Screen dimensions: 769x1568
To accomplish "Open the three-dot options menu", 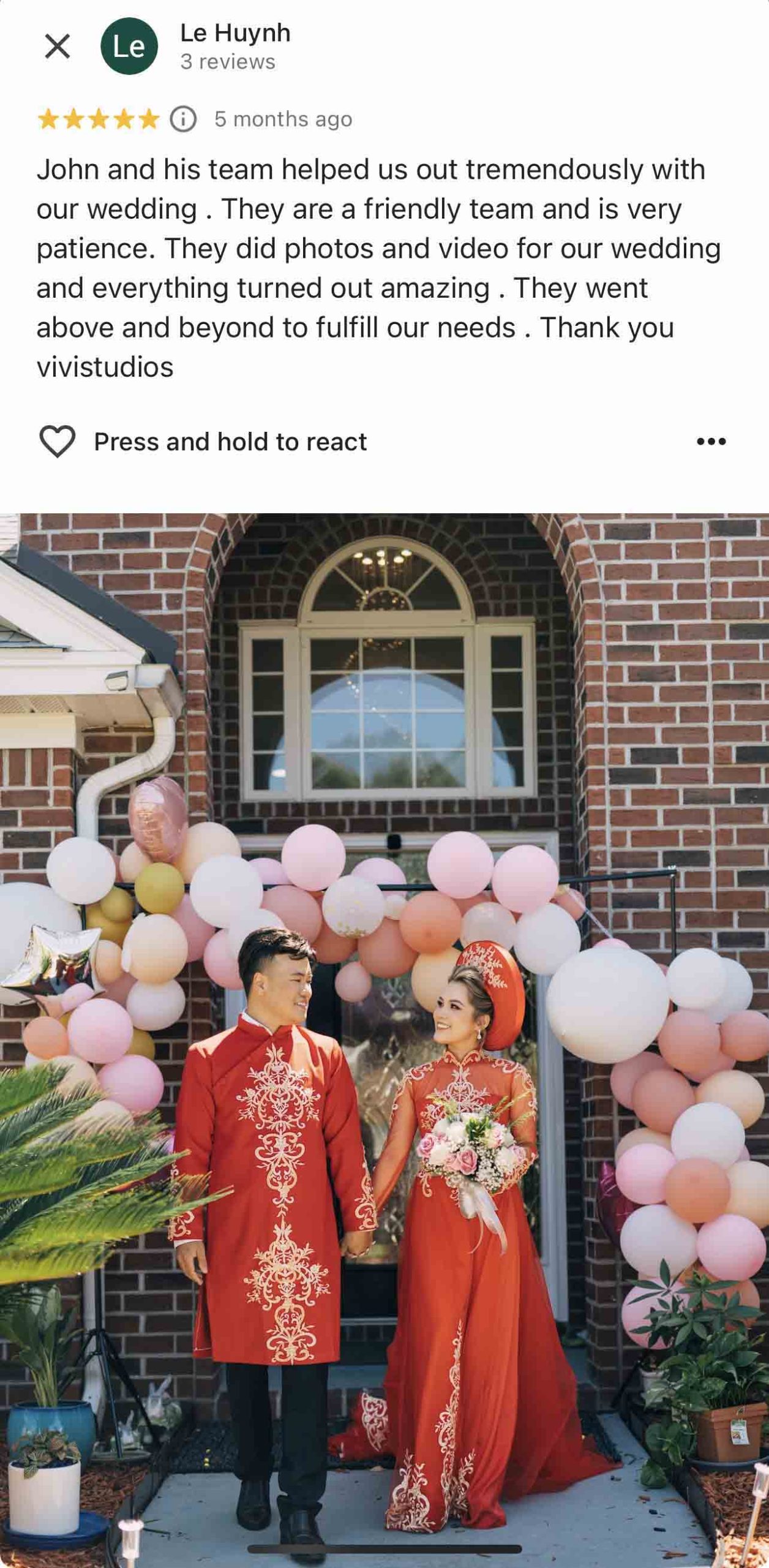I will coord(711,442).
